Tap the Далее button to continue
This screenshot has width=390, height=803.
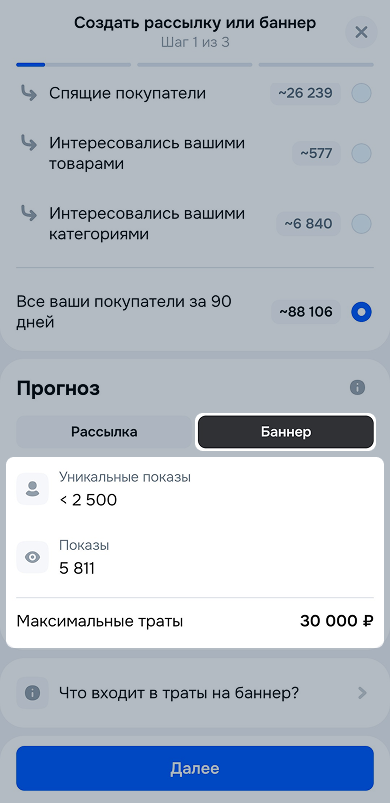pyautogui.click(x=195, y=768)
